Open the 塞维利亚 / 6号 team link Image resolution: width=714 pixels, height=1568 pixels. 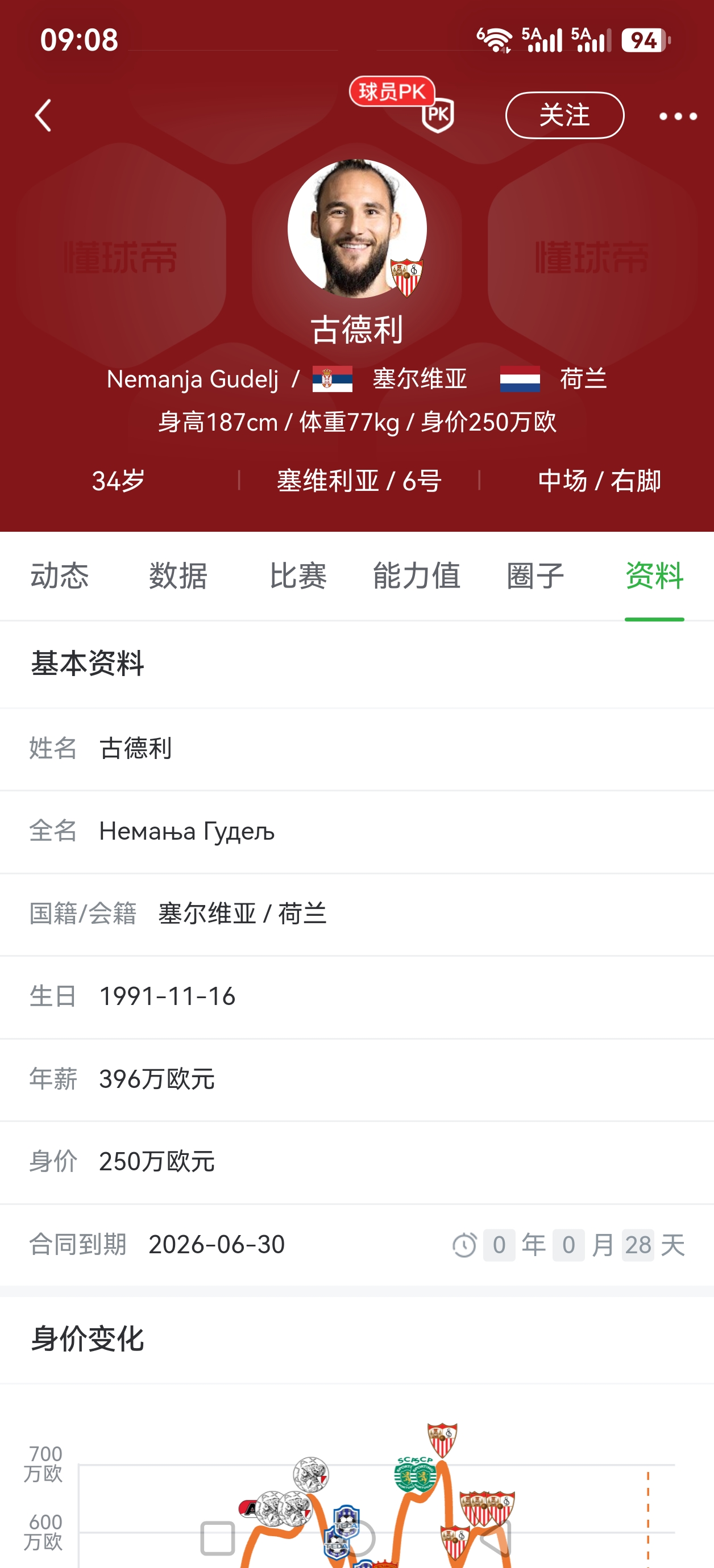point(359,481)
